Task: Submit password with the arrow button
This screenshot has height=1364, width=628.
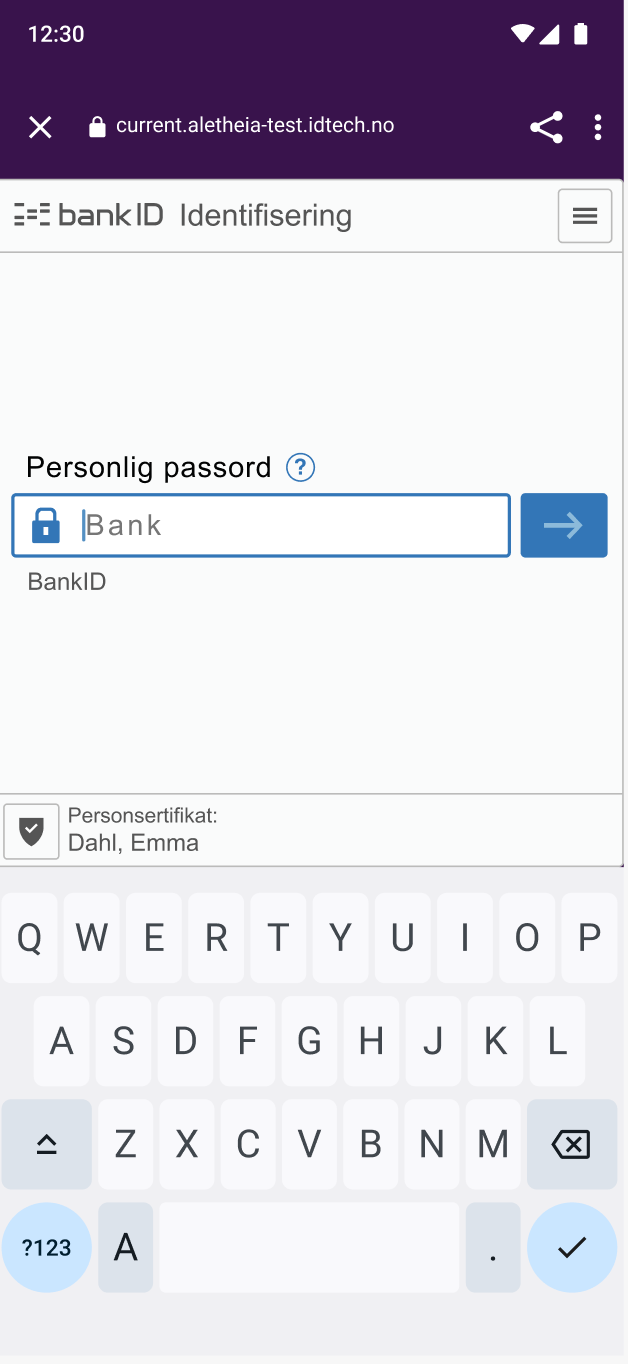Action: point(564,525)
